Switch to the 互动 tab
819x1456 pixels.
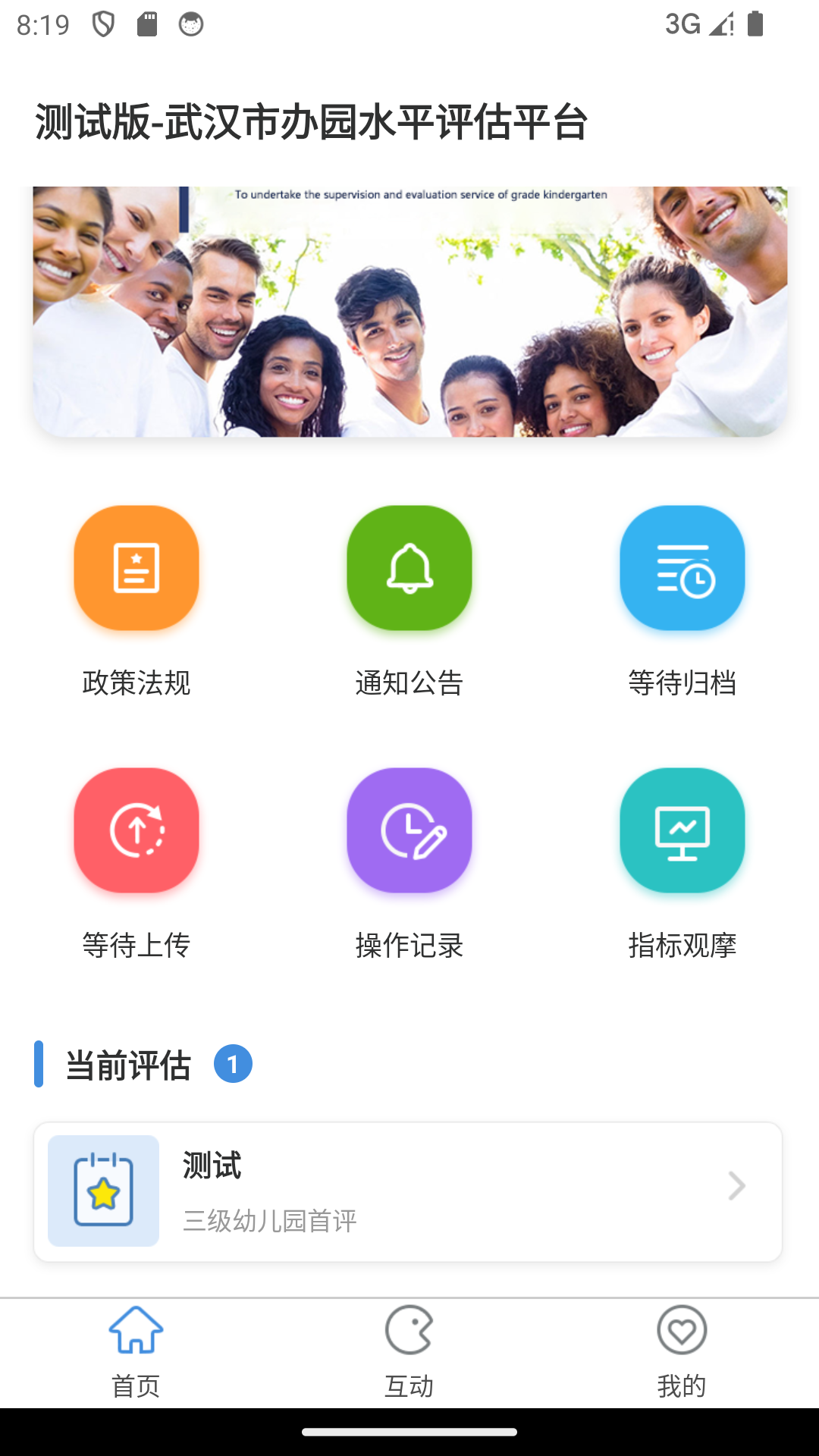click(x=409, y=1357)
